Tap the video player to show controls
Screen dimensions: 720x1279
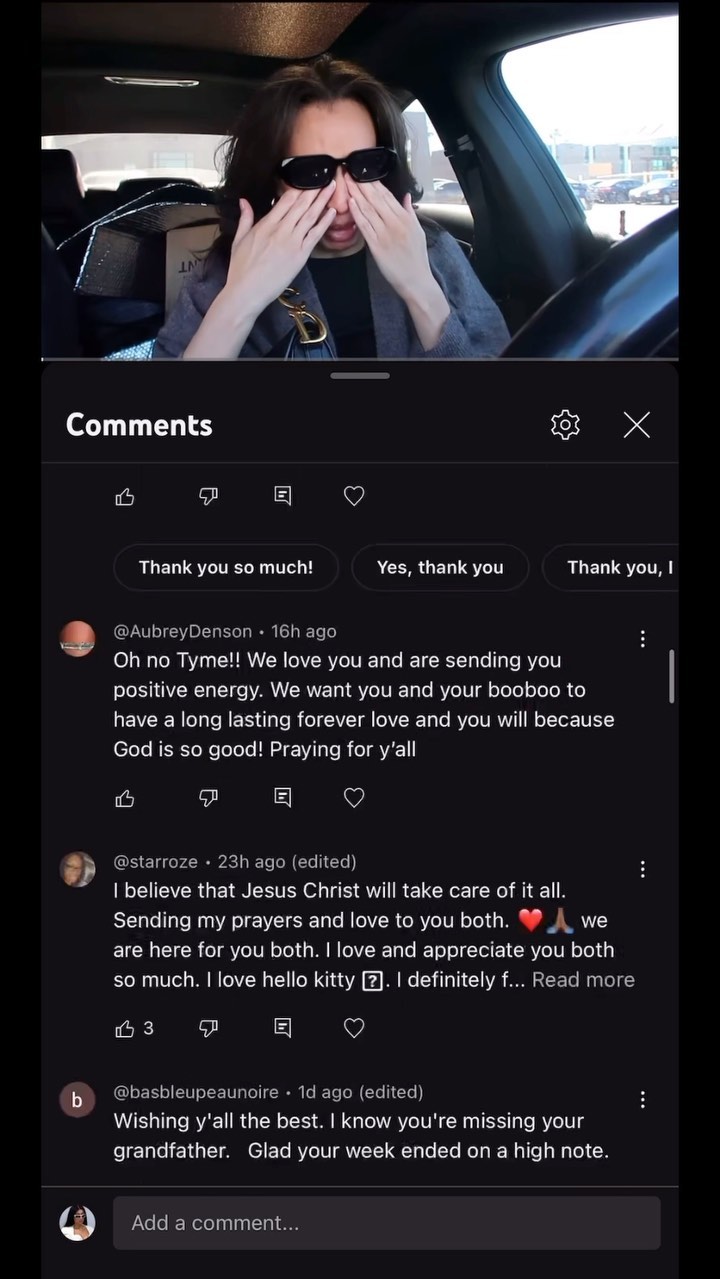click(360, 180)
